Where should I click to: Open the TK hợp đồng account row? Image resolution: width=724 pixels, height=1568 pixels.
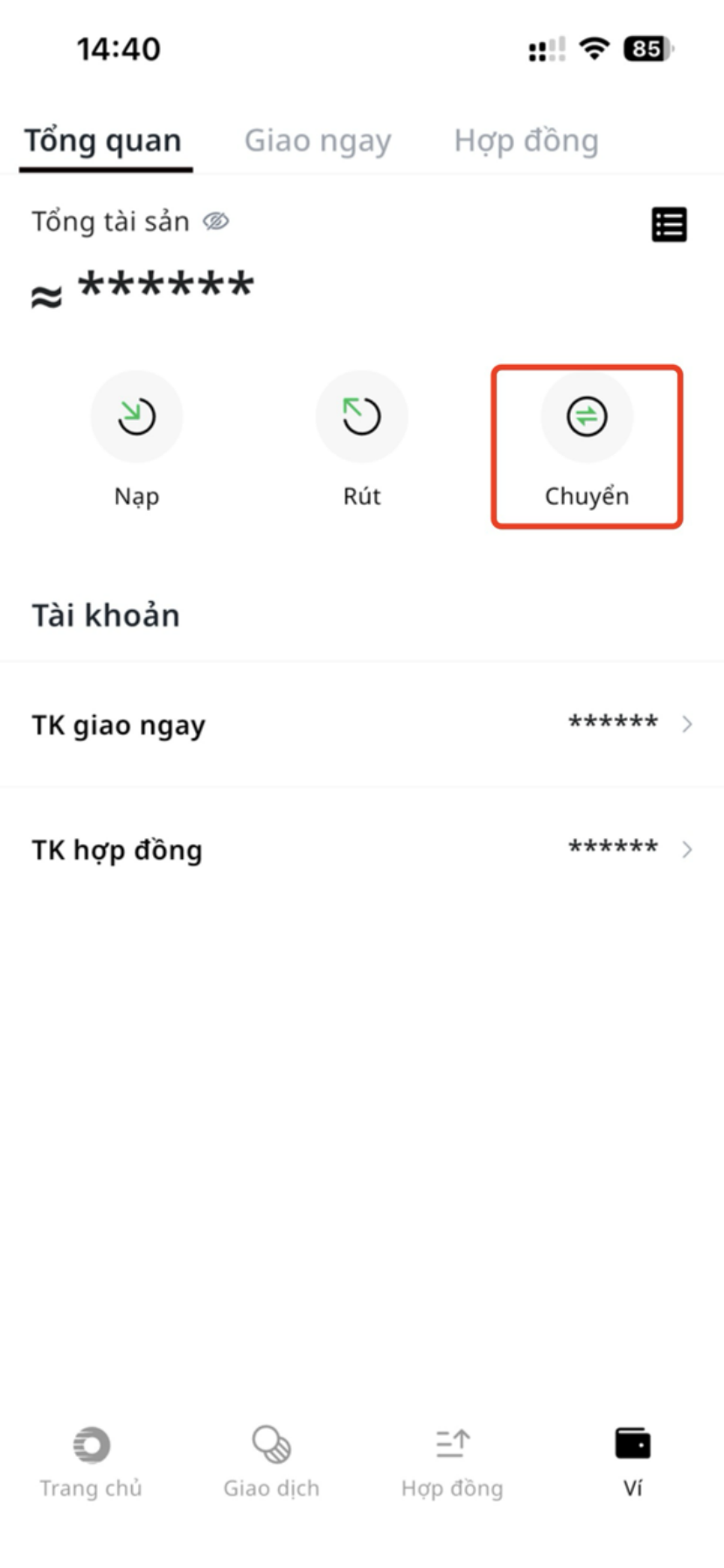click(362, 850)
